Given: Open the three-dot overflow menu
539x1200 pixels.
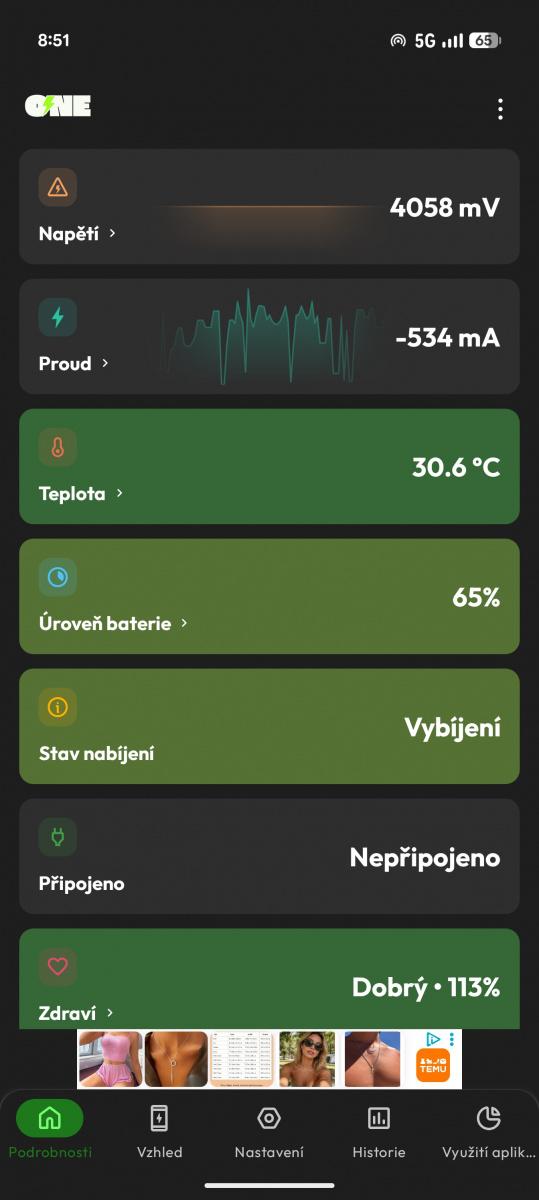Looking at the screenshot, I should tap(500, 109).
